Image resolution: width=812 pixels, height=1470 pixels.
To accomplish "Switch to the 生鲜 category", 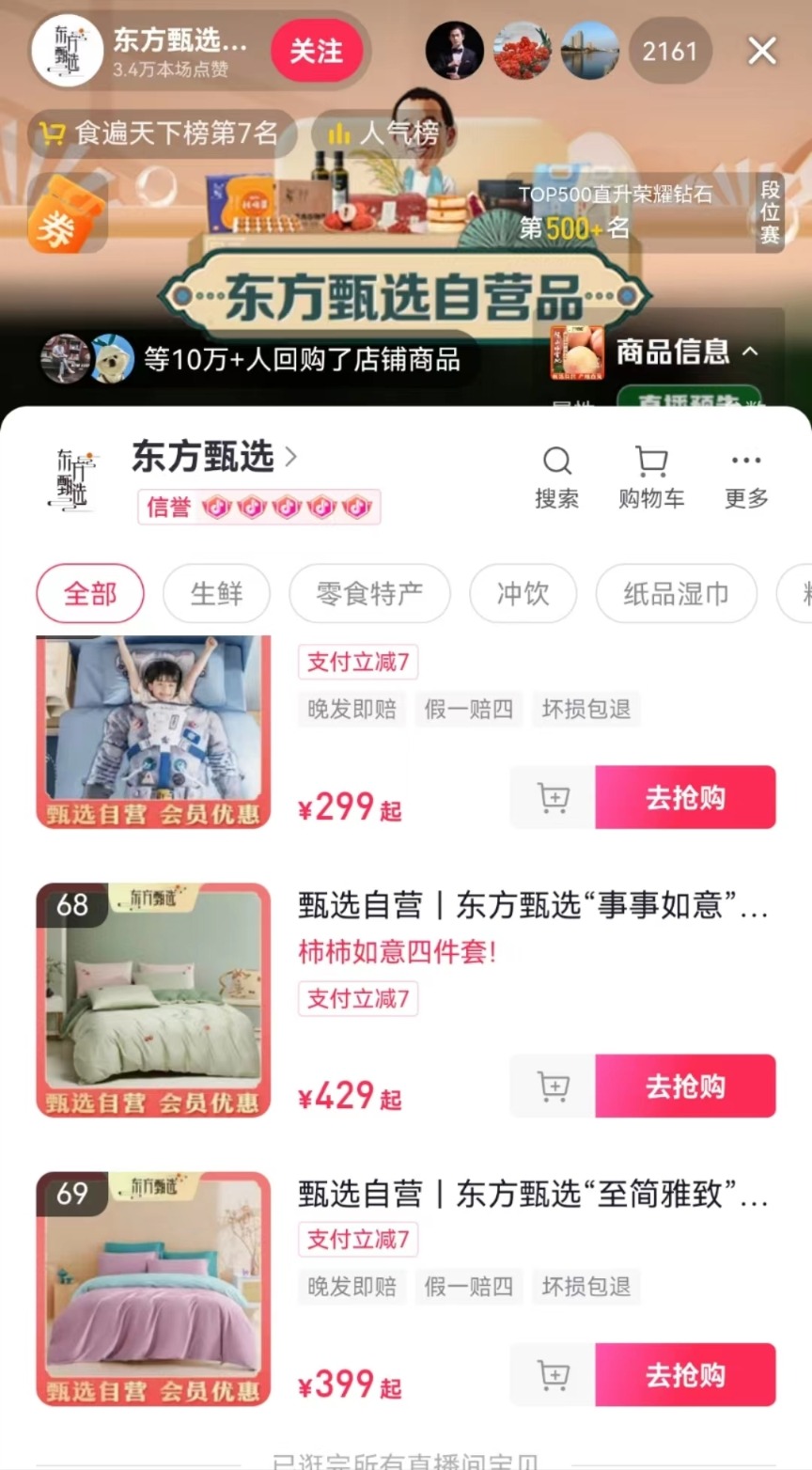I will (x=216, y=594).
